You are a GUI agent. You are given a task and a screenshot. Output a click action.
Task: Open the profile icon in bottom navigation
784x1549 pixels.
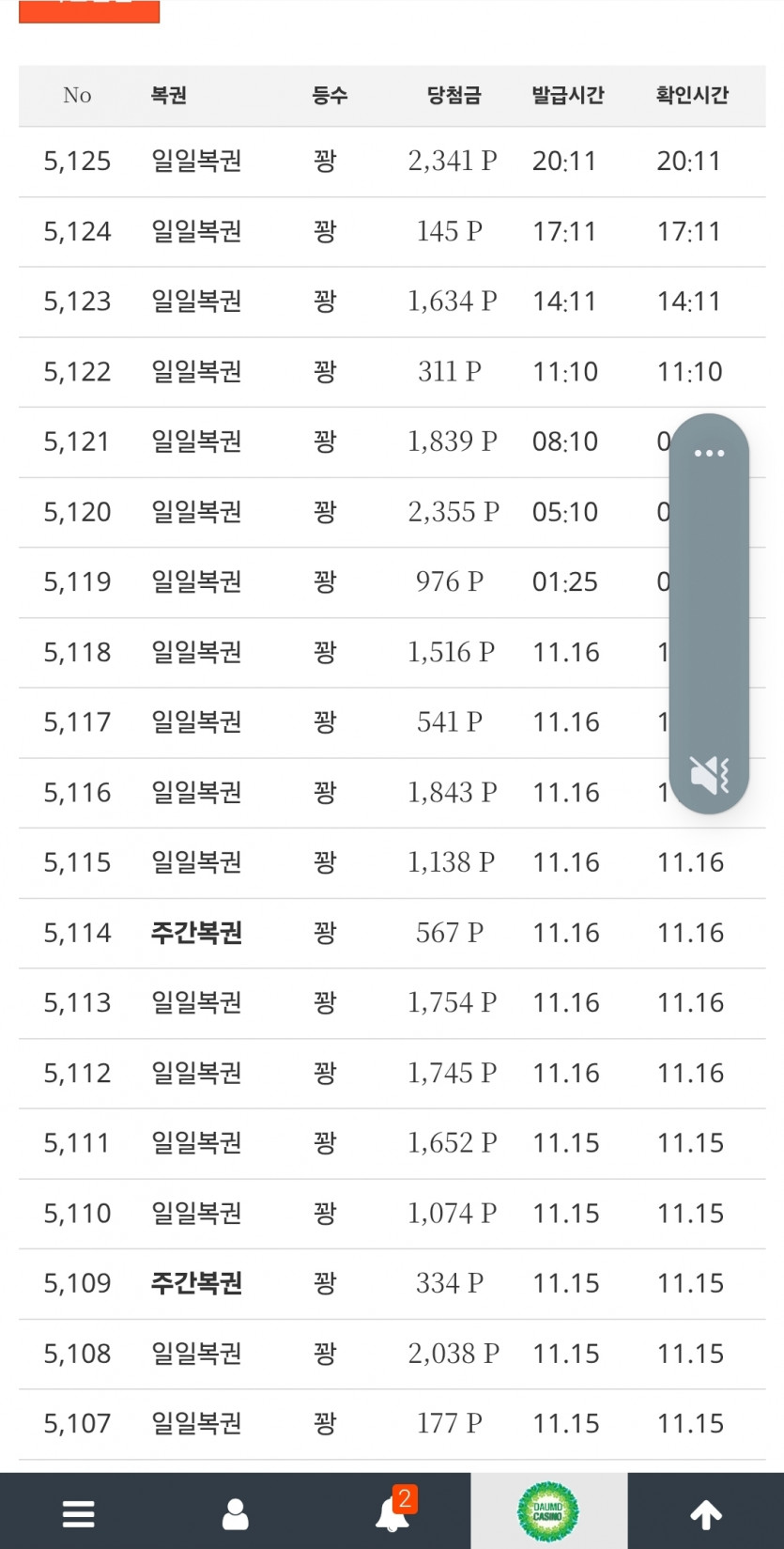point(235,1513)
